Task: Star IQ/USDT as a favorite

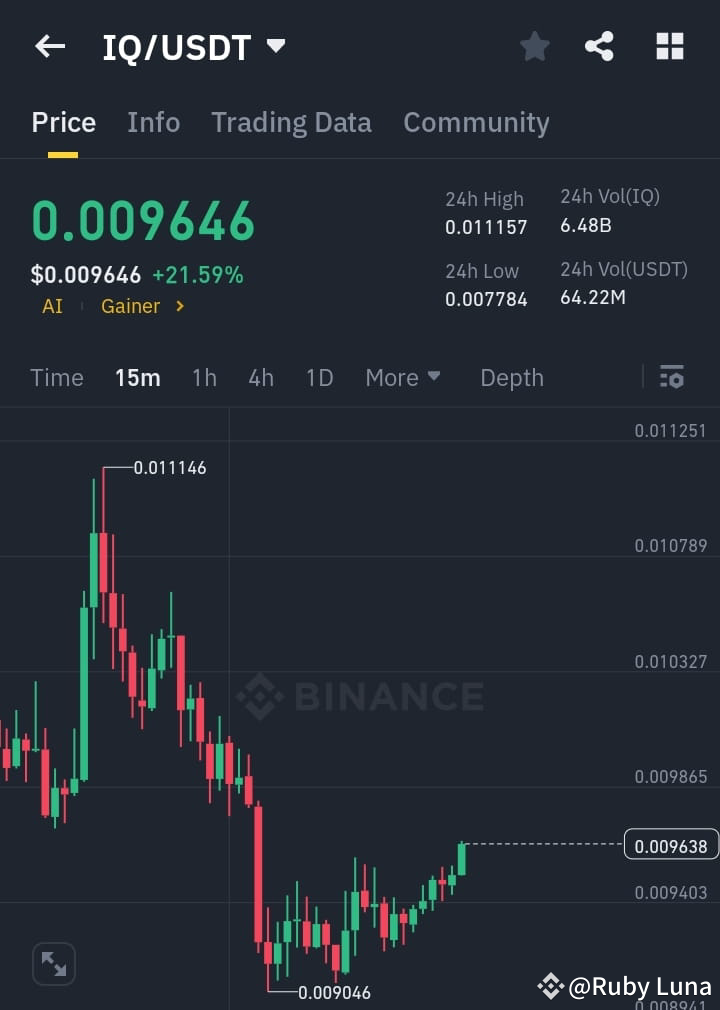Action: pos(534,46)
